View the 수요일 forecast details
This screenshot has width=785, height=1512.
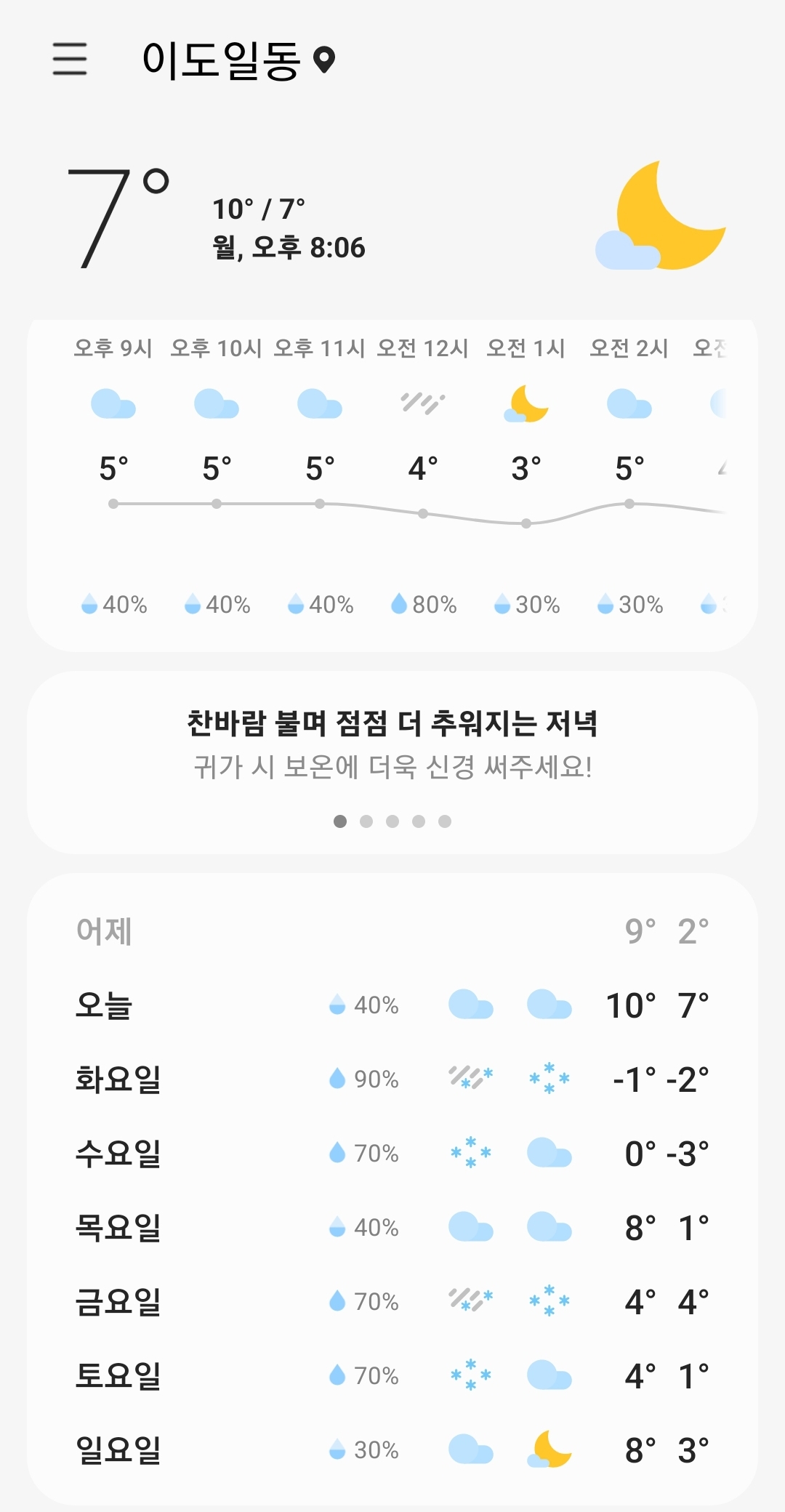click(392, 1154)
